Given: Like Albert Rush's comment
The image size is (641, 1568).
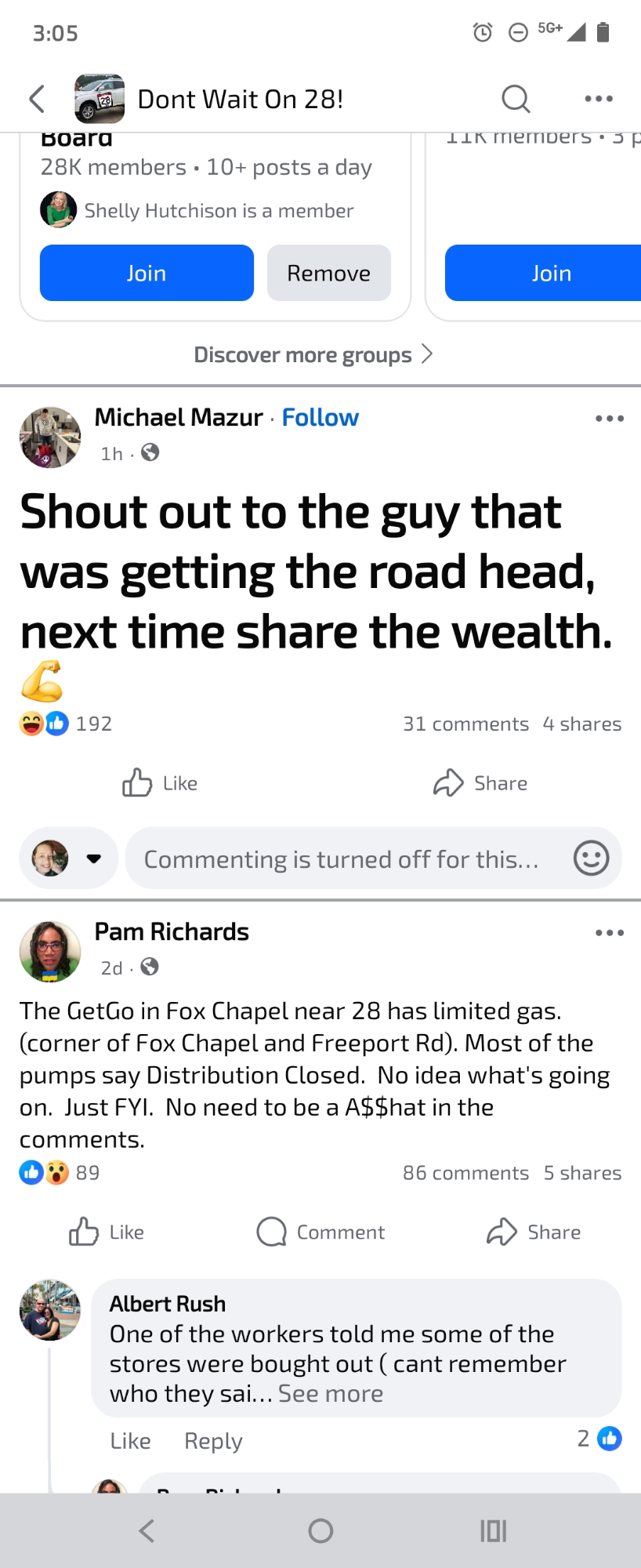Looking at the screenshot, I should click(x=130, y=1440).
